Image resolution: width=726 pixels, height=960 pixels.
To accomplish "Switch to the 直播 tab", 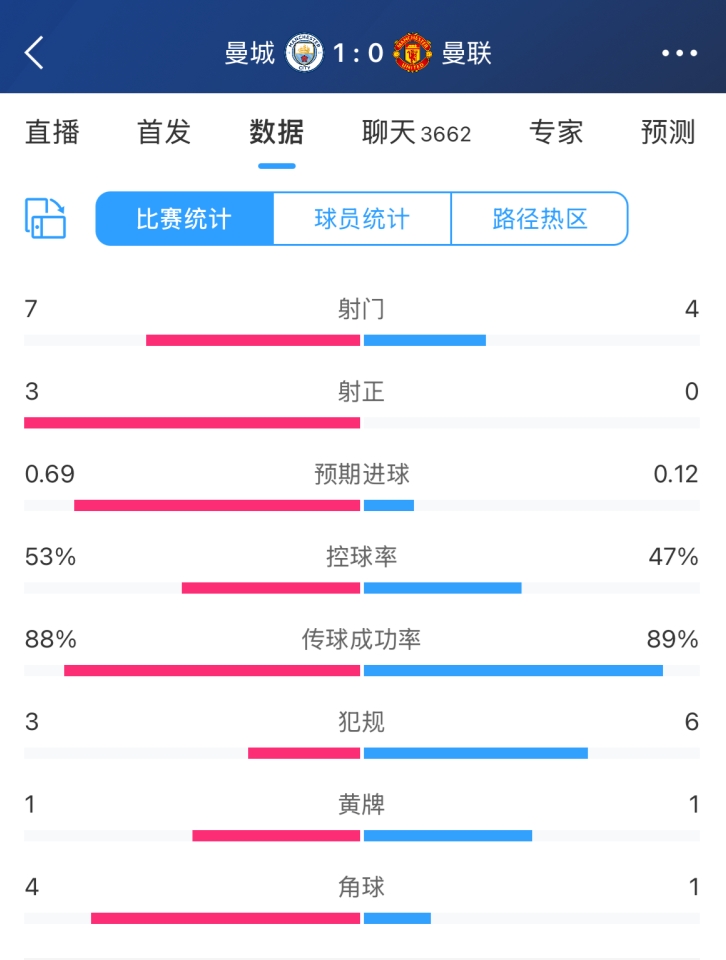I will pos(52,132).
